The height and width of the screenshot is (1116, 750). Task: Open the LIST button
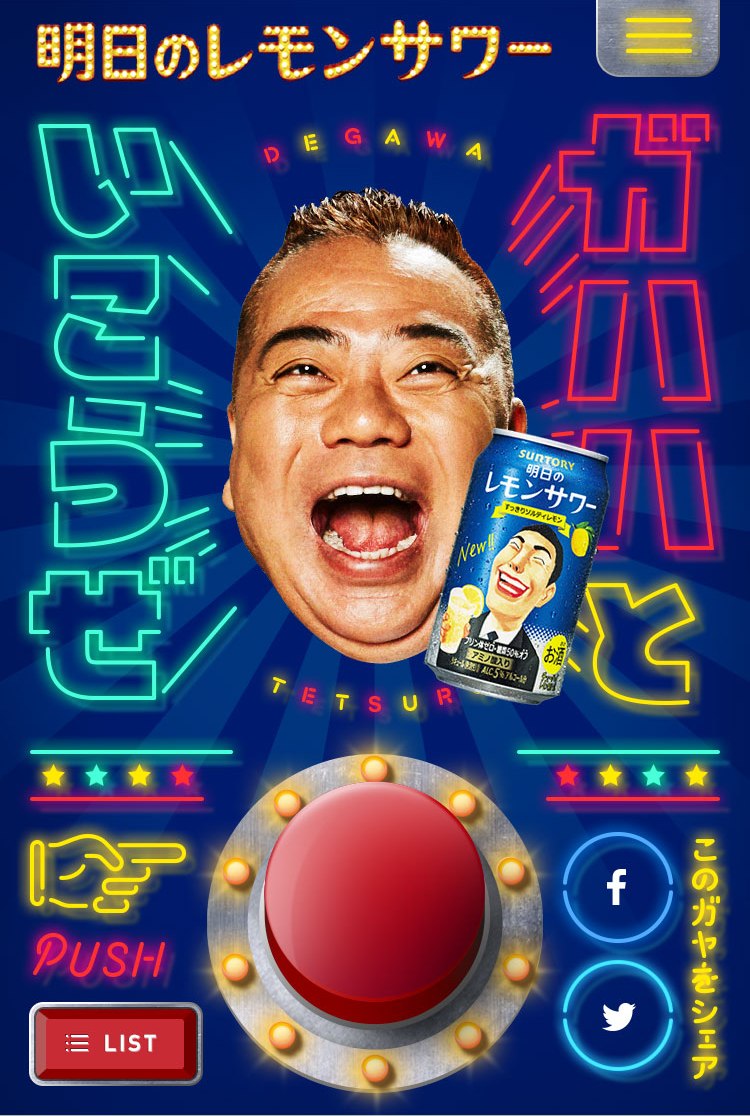[x=115, y=1043]
